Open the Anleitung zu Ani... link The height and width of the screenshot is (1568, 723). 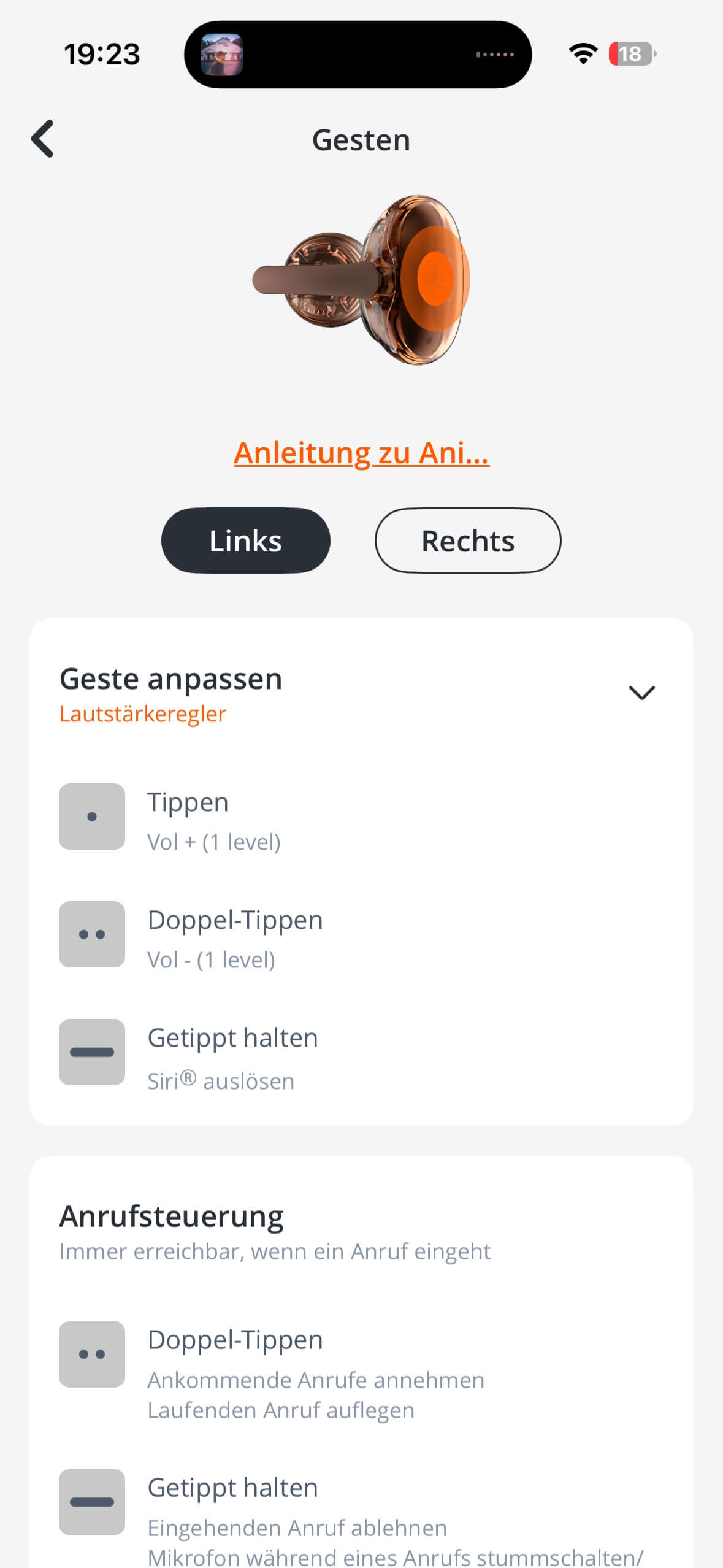pos(361,453)
